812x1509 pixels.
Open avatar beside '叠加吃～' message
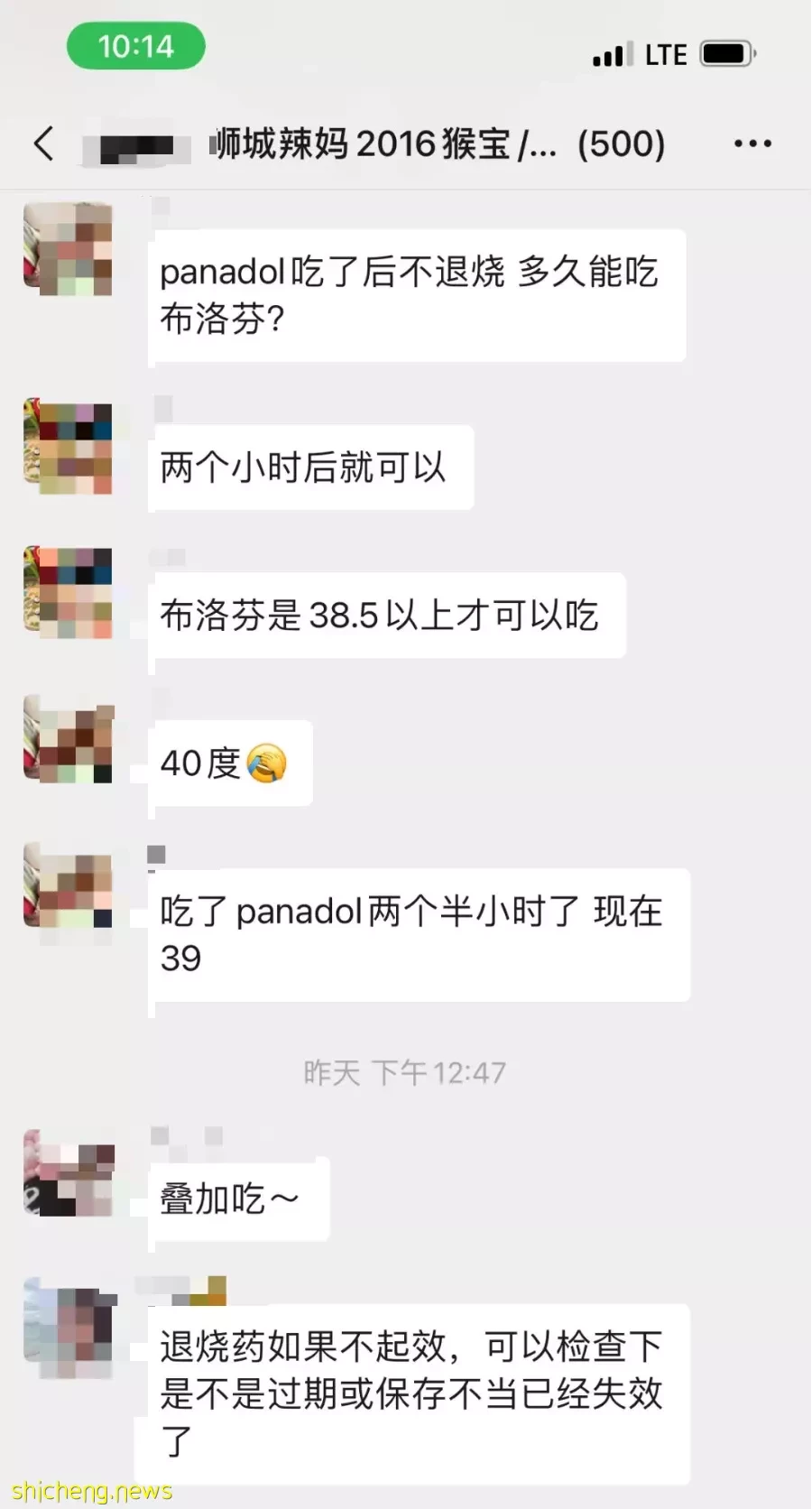click(69, 1173)
